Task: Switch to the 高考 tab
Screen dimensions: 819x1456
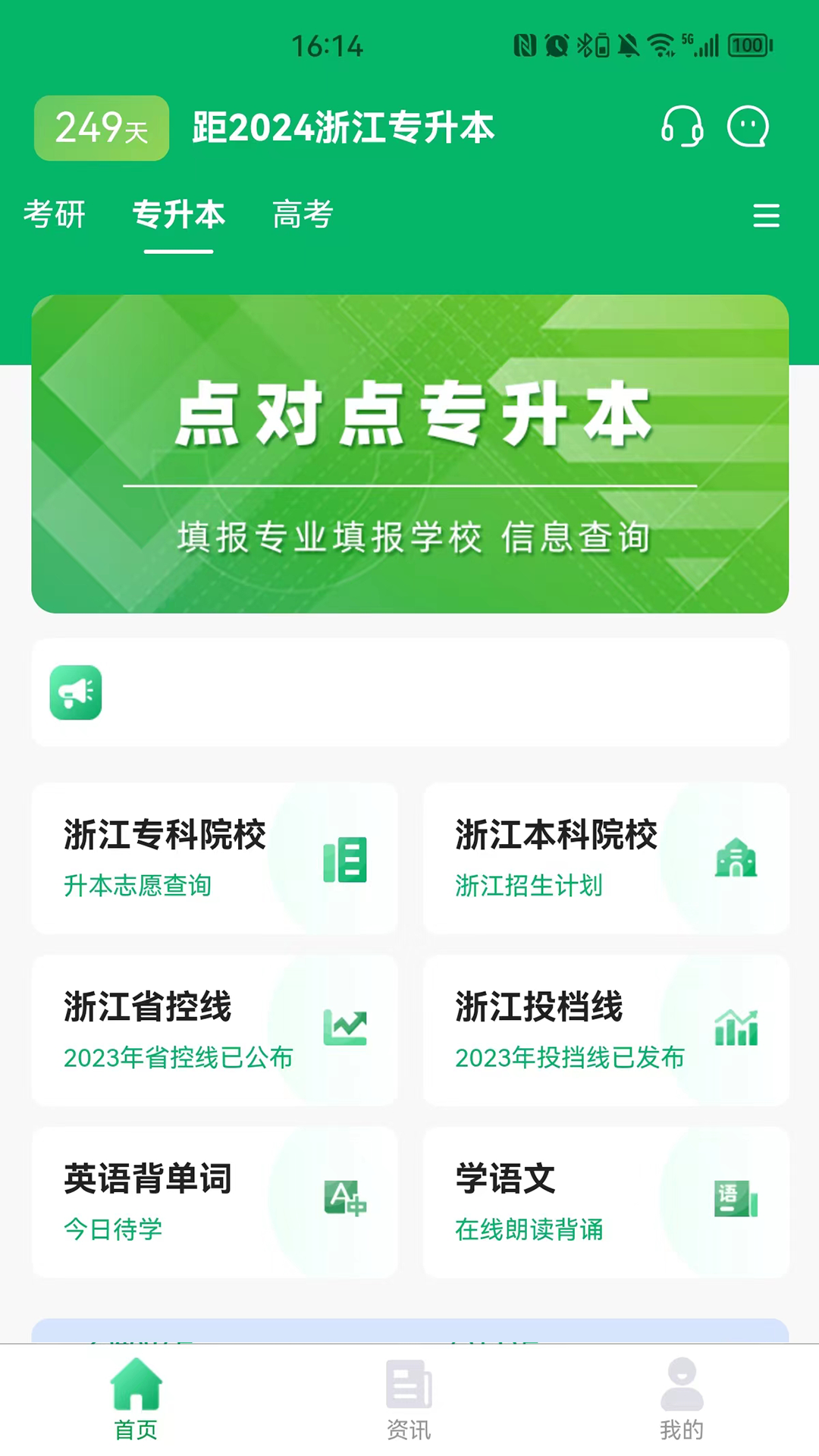Action: (x=303, y=215)
